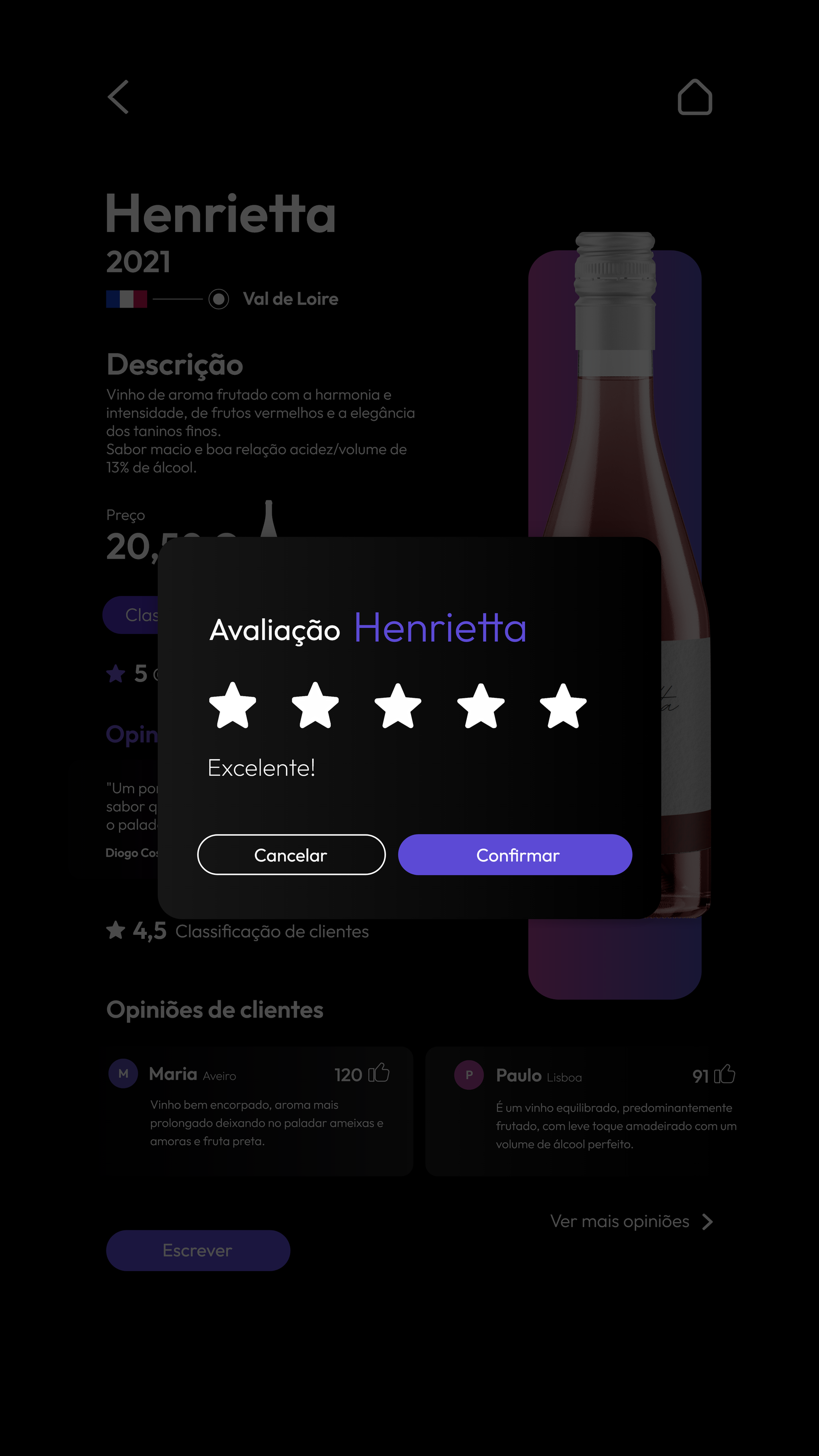Rate Henrietta four stars
Viewport: 819px width, 1456px height.
[x=481, y=705]
